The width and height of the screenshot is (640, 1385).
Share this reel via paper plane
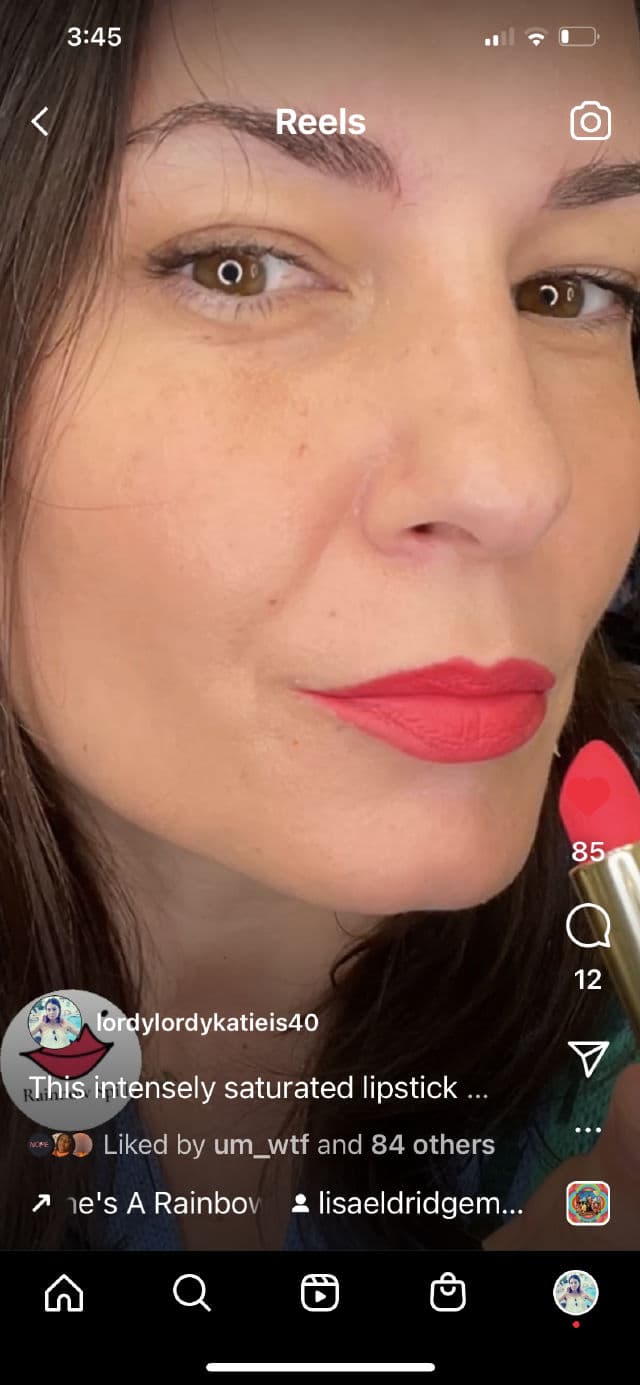pos(588,1059)
